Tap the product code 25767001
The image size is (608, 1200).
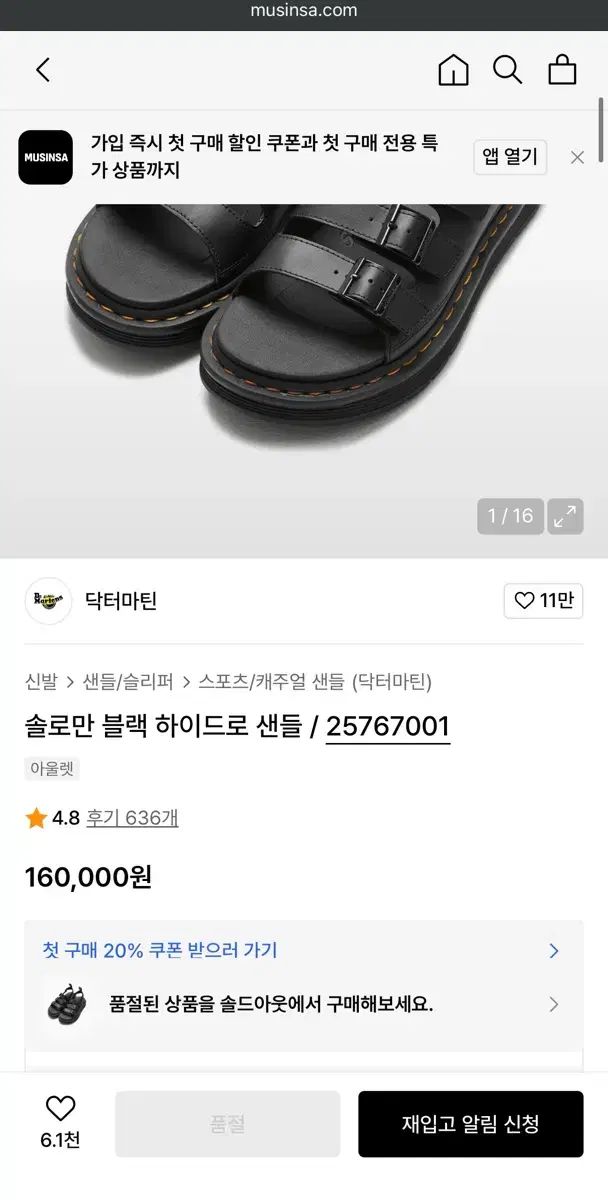[x=388, y=727]
